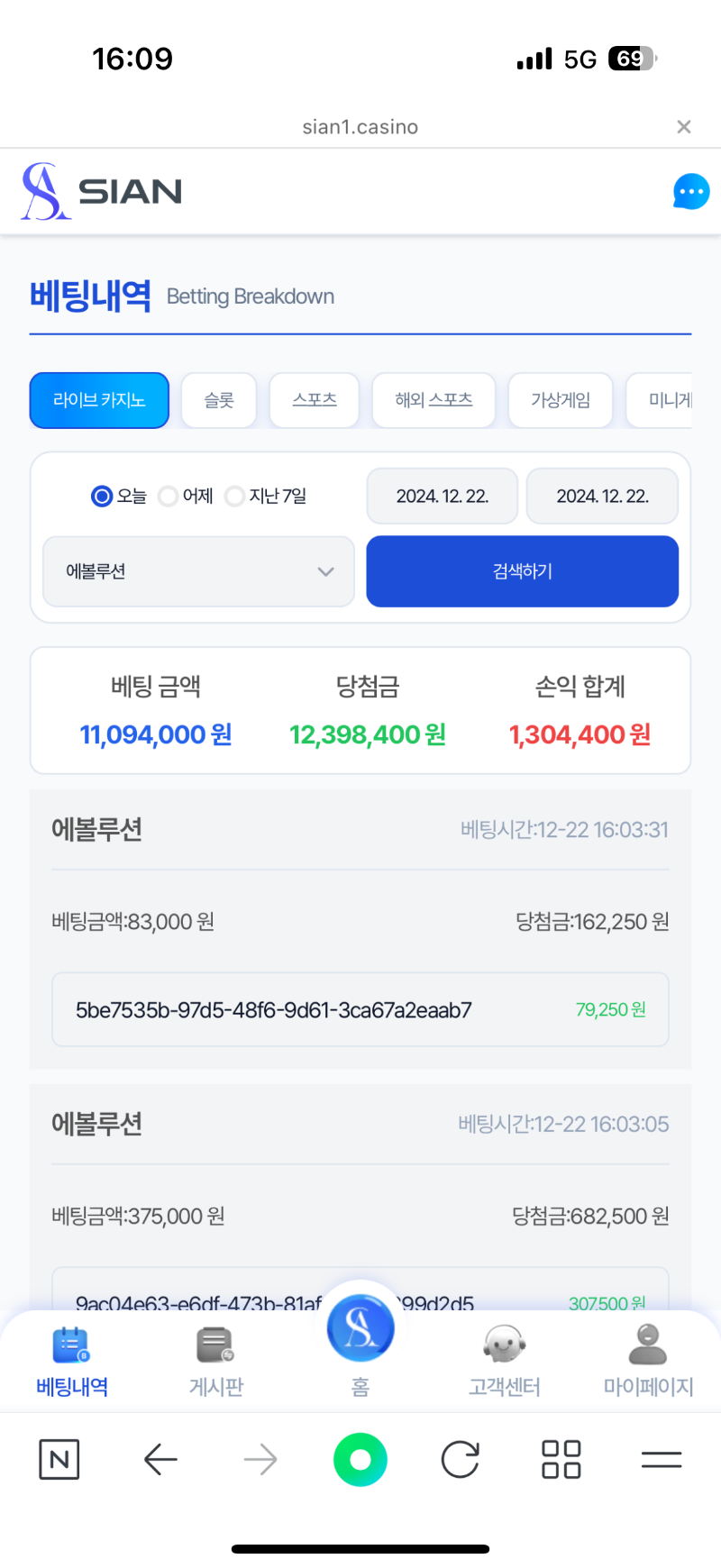Tap the 검색하기 search button

pos(523,571)
